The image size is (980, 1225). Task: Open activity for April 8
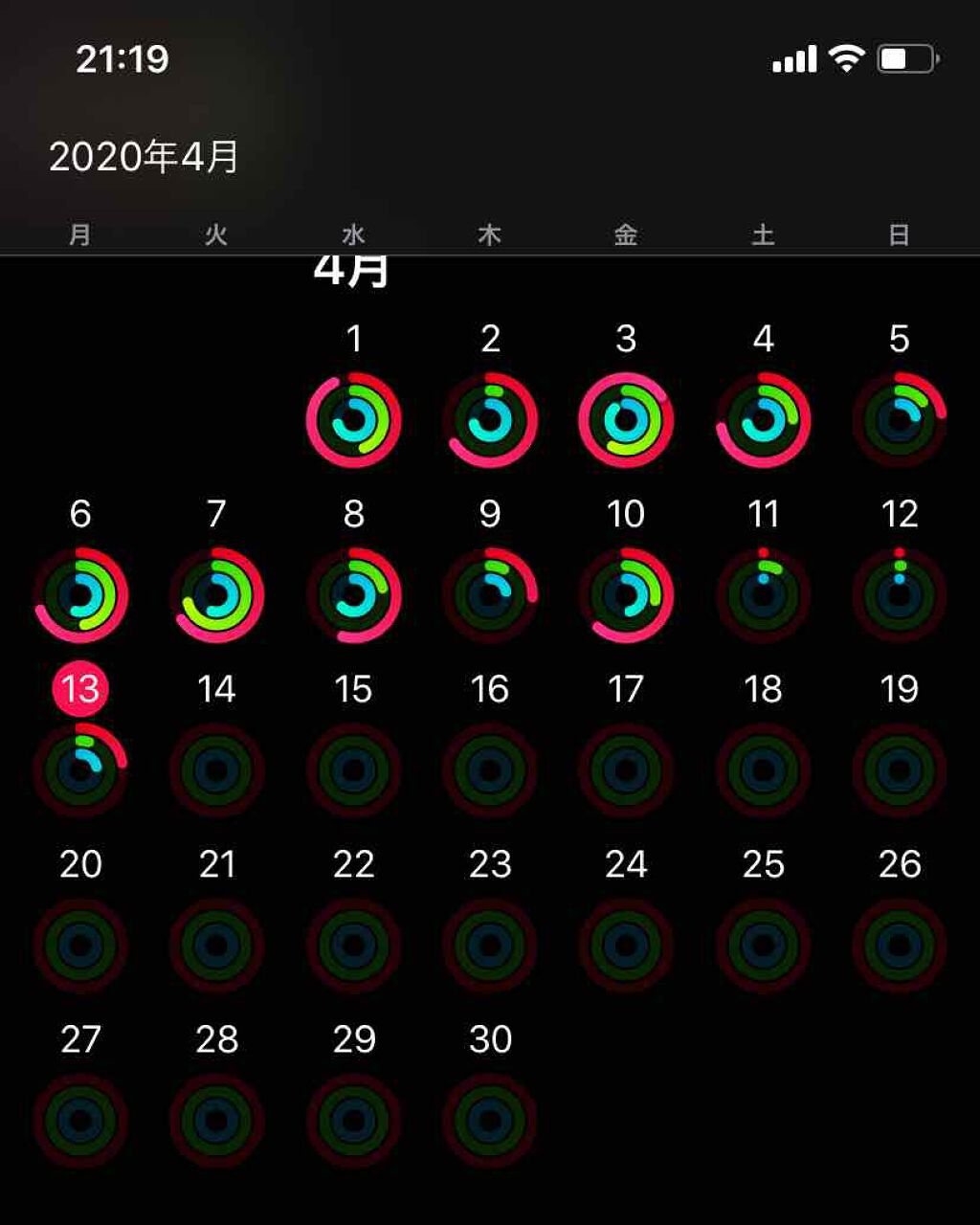(353, 595)
